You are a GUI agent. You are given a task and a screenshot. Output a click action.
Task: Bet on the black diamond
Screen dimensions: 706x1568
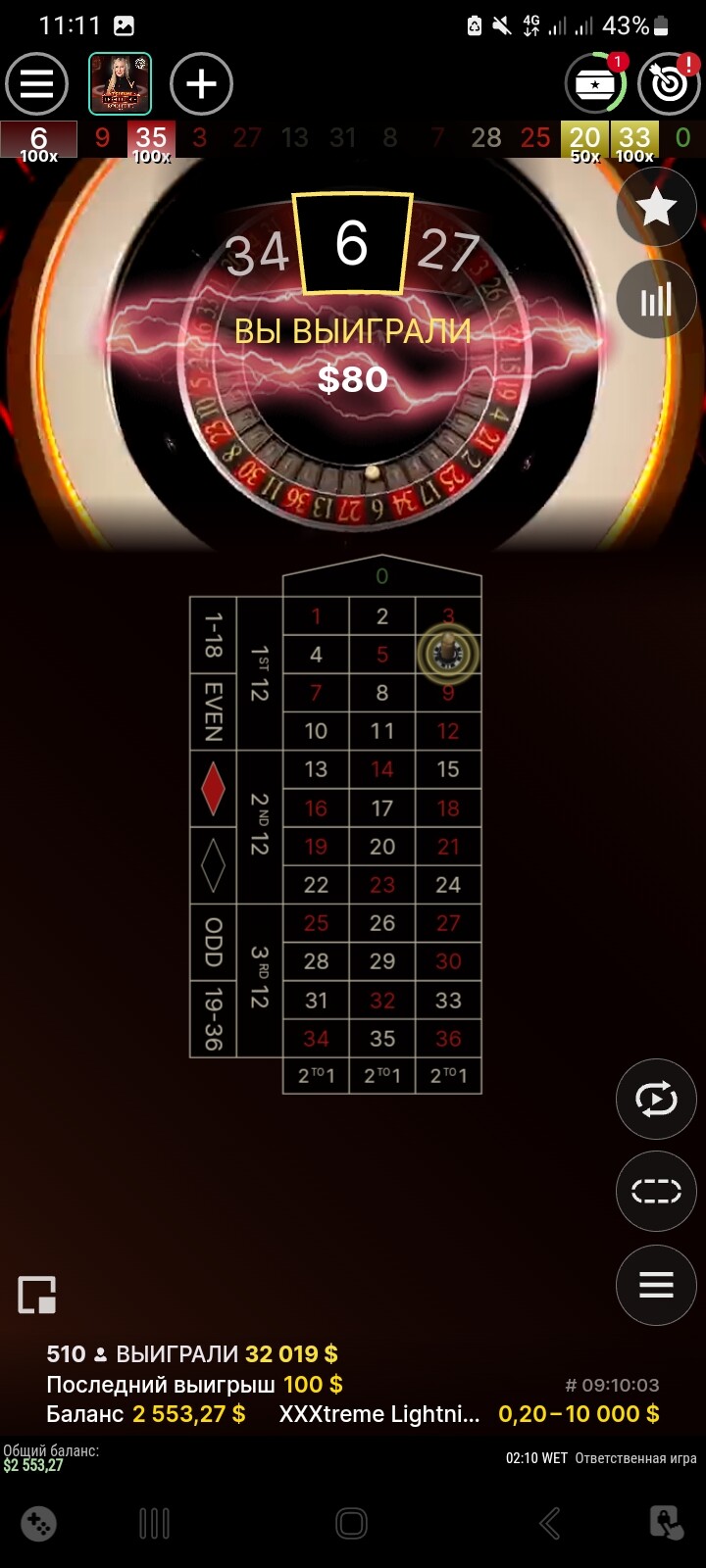213,865
